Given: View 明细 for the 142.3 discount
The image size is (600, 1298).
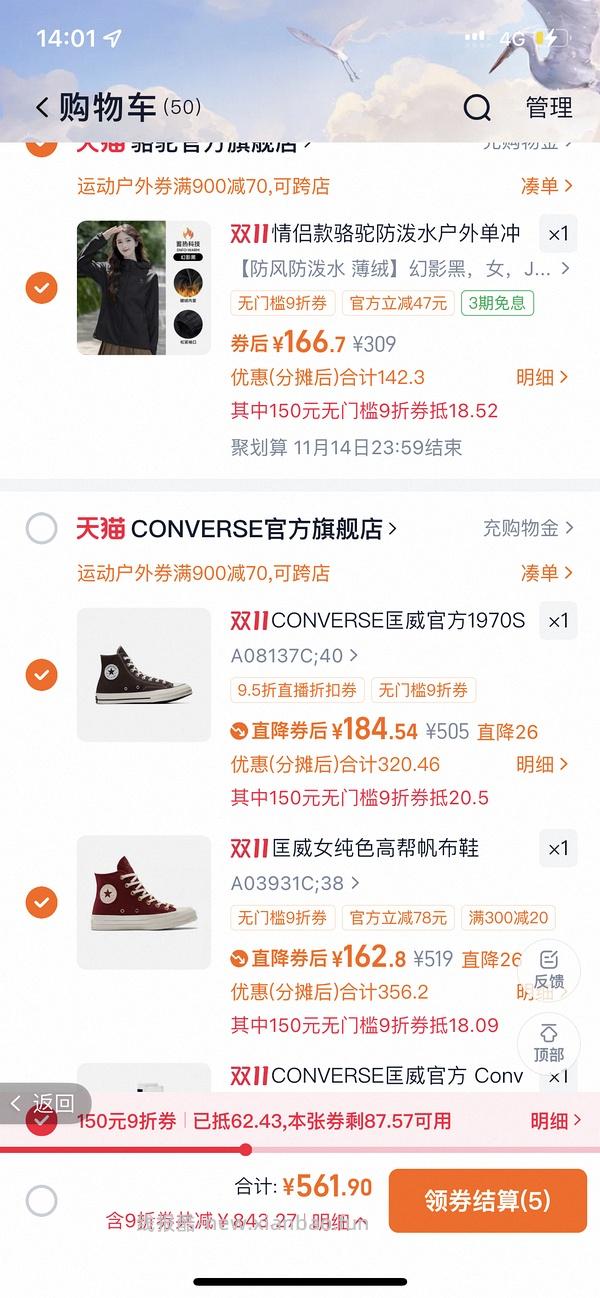Looking at the screenshot, I should pyautogui.click(x=543, y=377).
